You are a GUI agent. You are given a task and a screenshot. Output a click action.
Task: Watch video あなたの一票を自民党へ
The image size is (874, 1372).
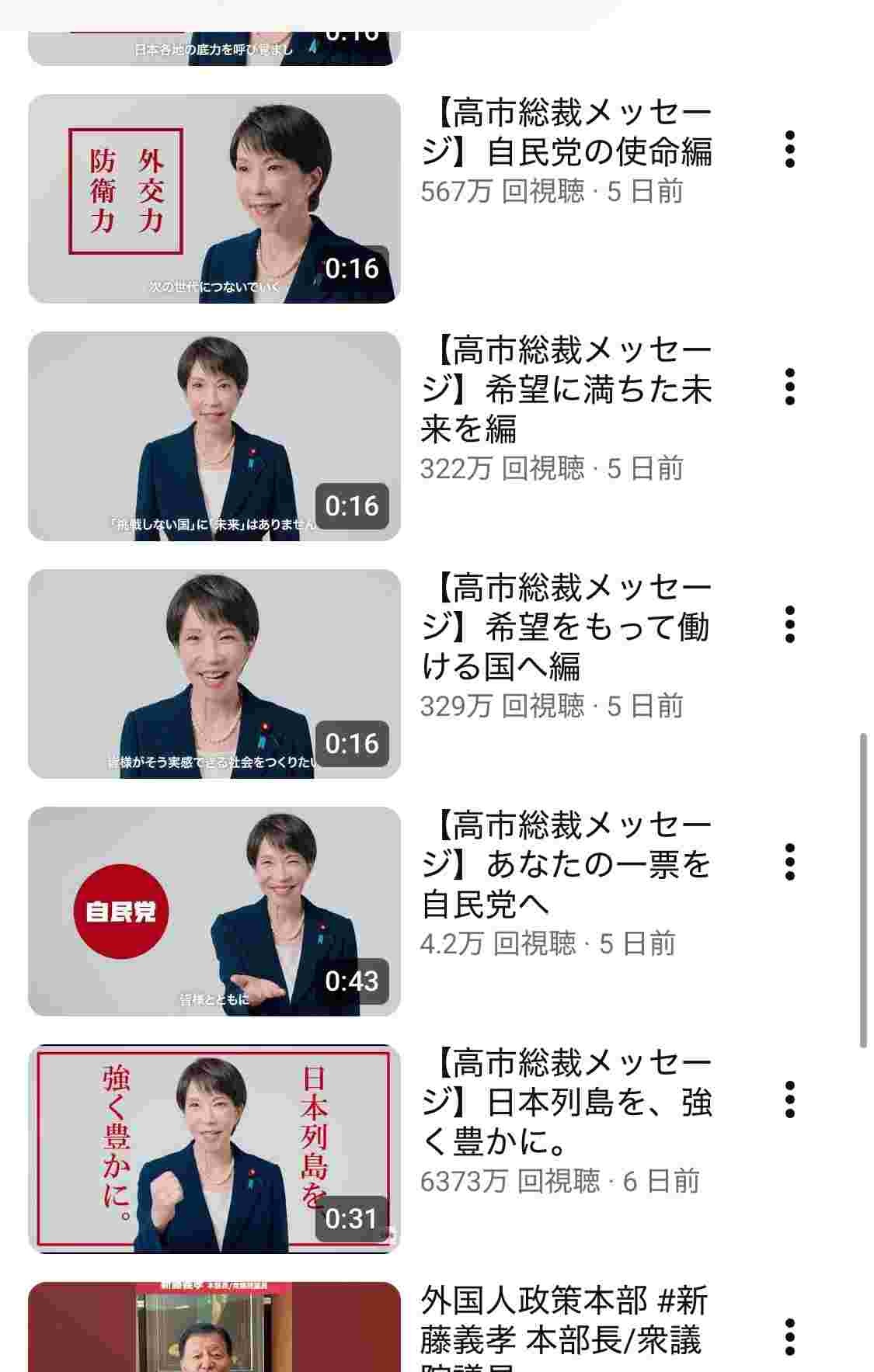point(214,912)
